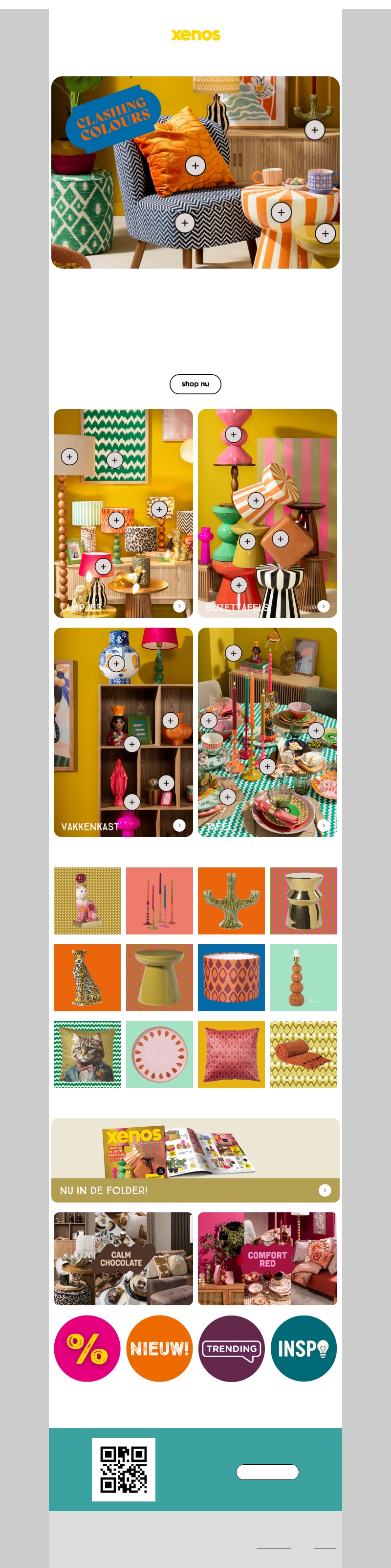View the leopard statue product

click(x=87, y=977)
